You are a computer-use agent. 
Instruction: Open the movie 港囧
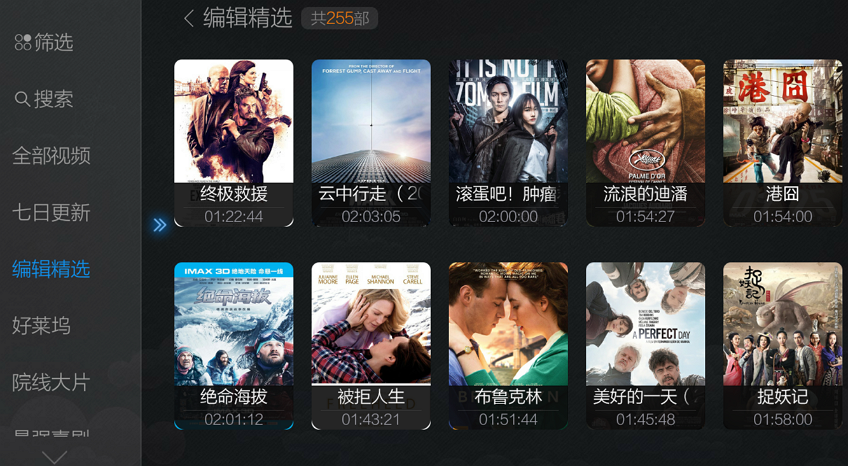click(782, 142)
